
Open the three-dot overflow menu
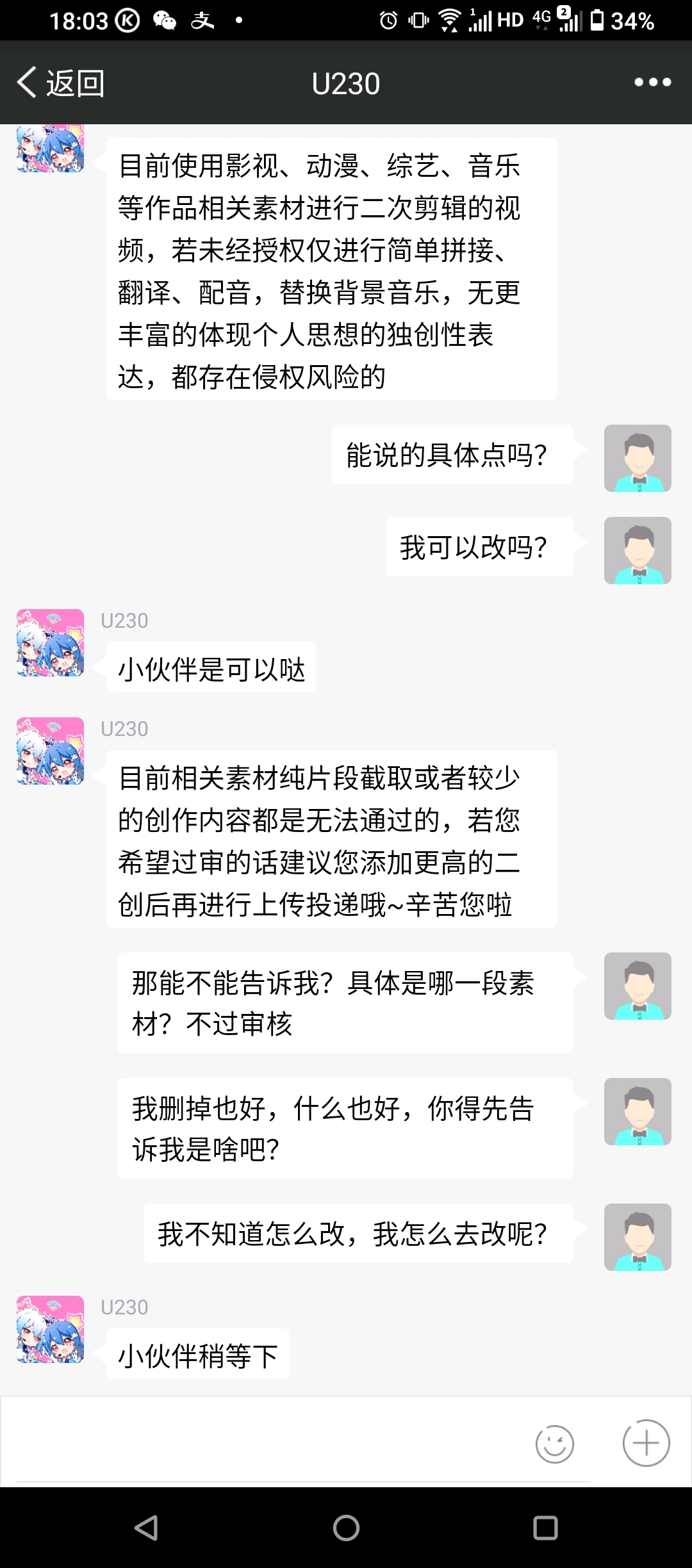click(x=652, y=82)
